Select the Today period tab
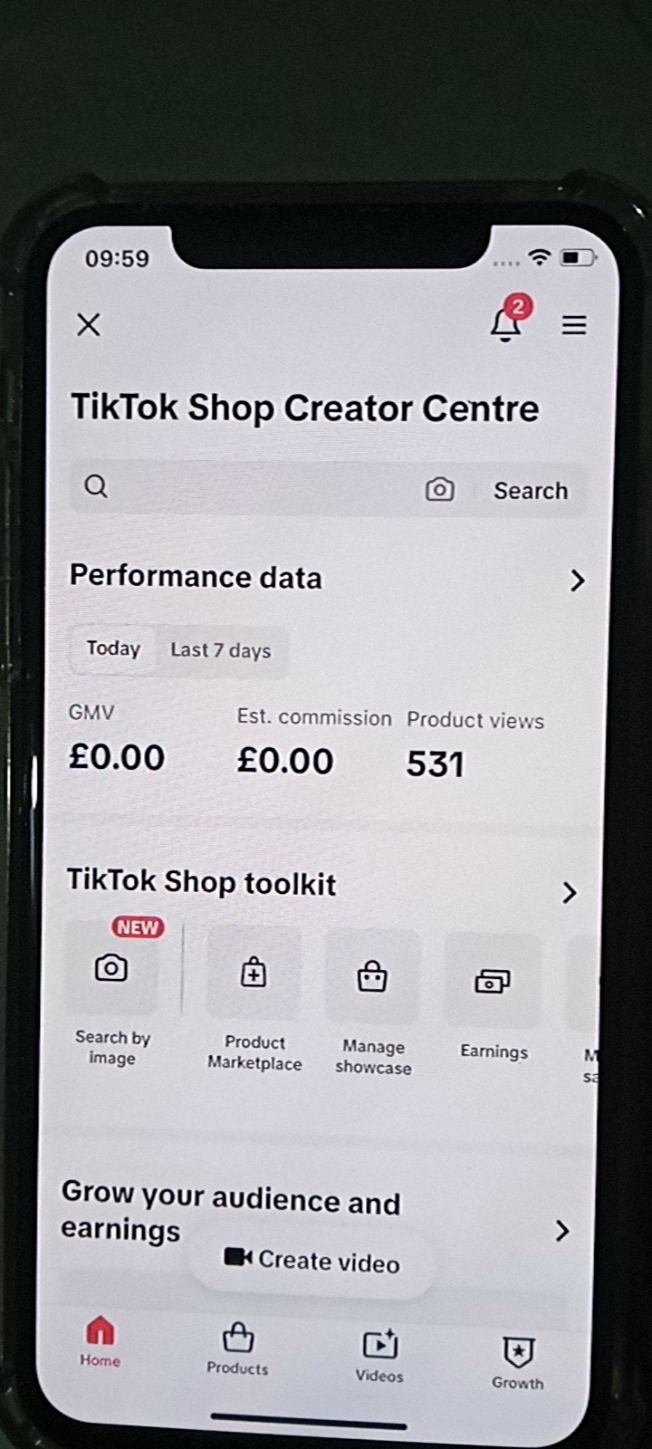 pyautogui.click(x=113, y=649)
